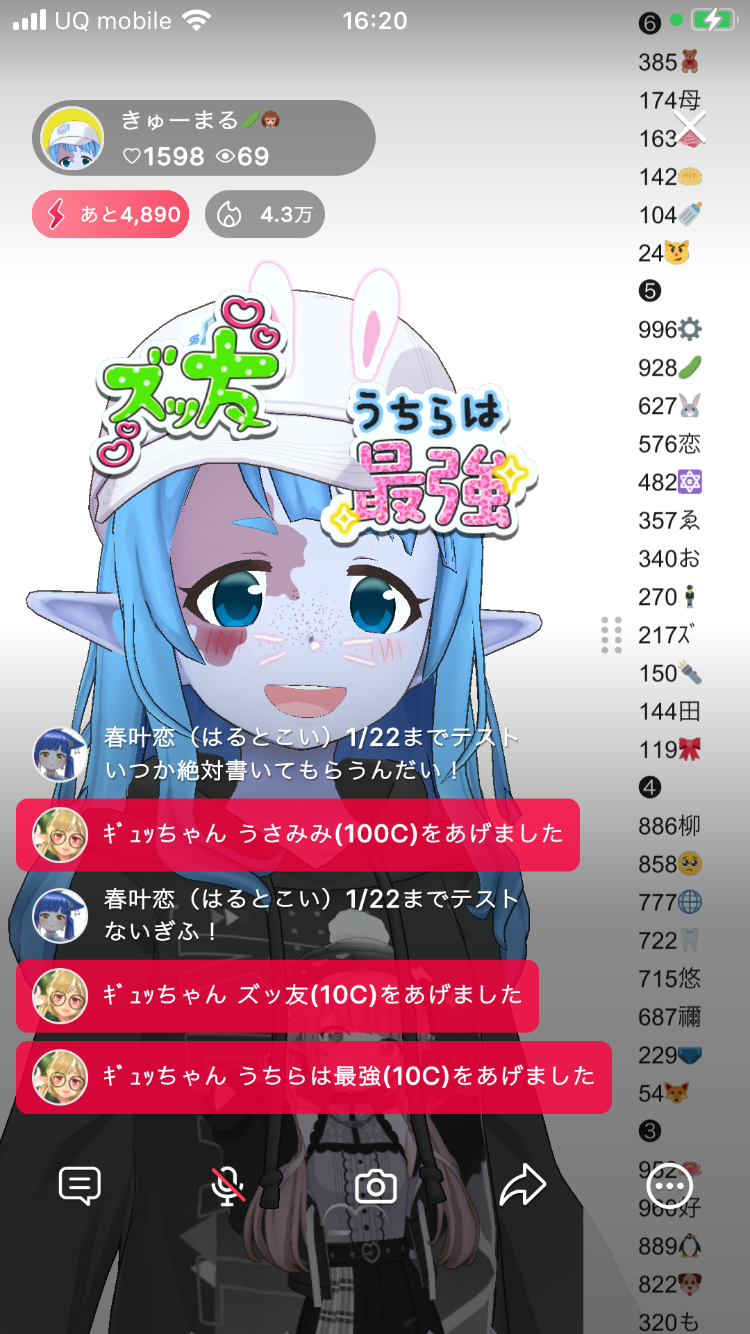This screenshot has height=1334, width=750.
Task: Open streamer きゅーまる's profile pill
Action: tap(204, 138)
